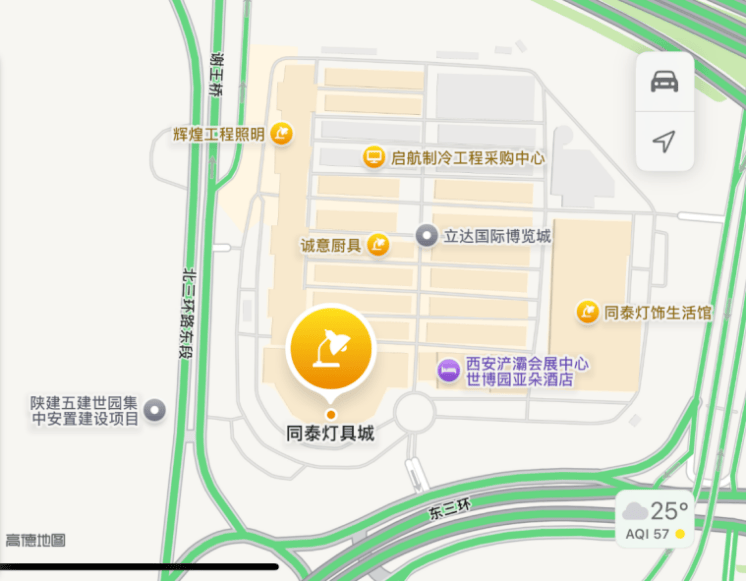The image size is (746, 581).
Task: Select the 同泰灯具城 map pin
Action: point(330,353)
